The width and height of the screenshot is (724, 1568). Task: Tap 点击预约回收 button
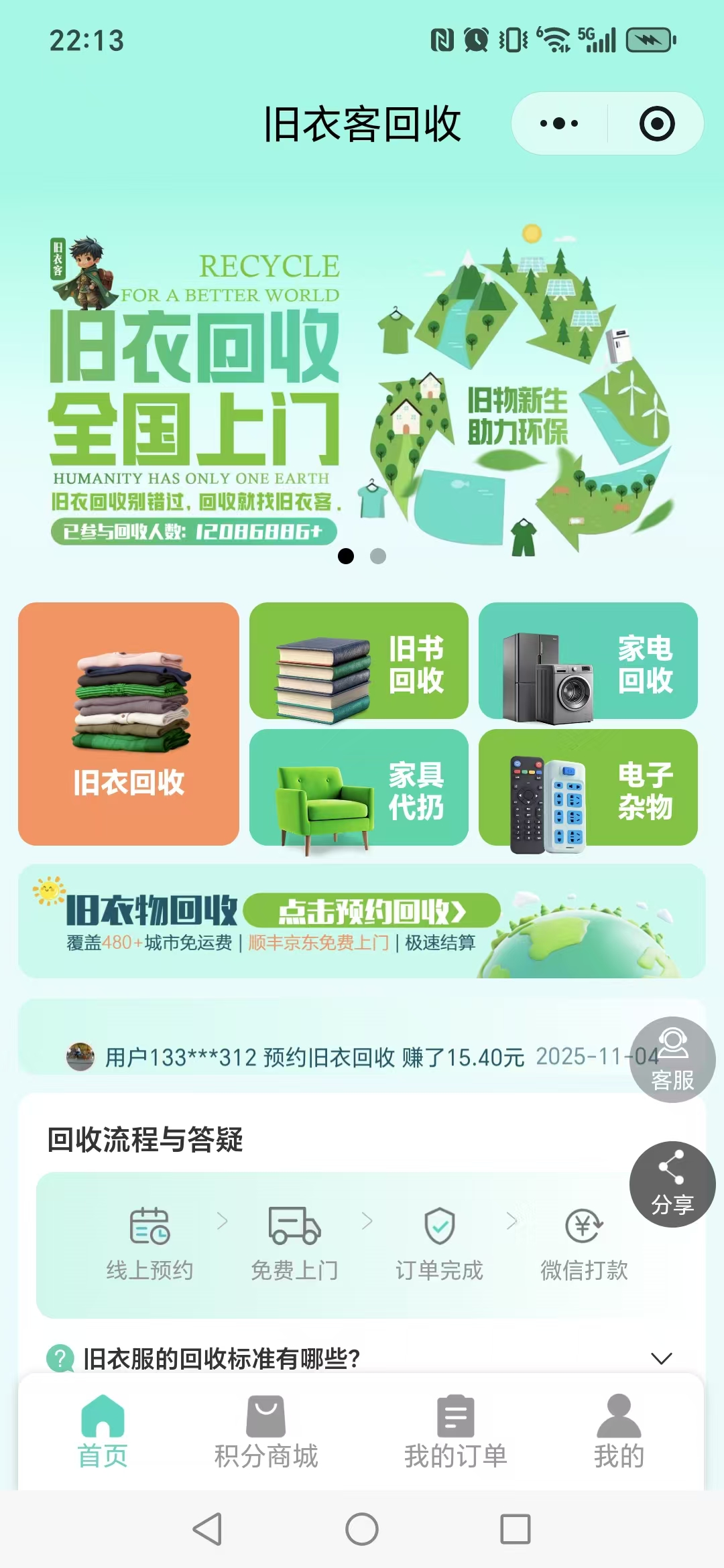click(372, 911)
